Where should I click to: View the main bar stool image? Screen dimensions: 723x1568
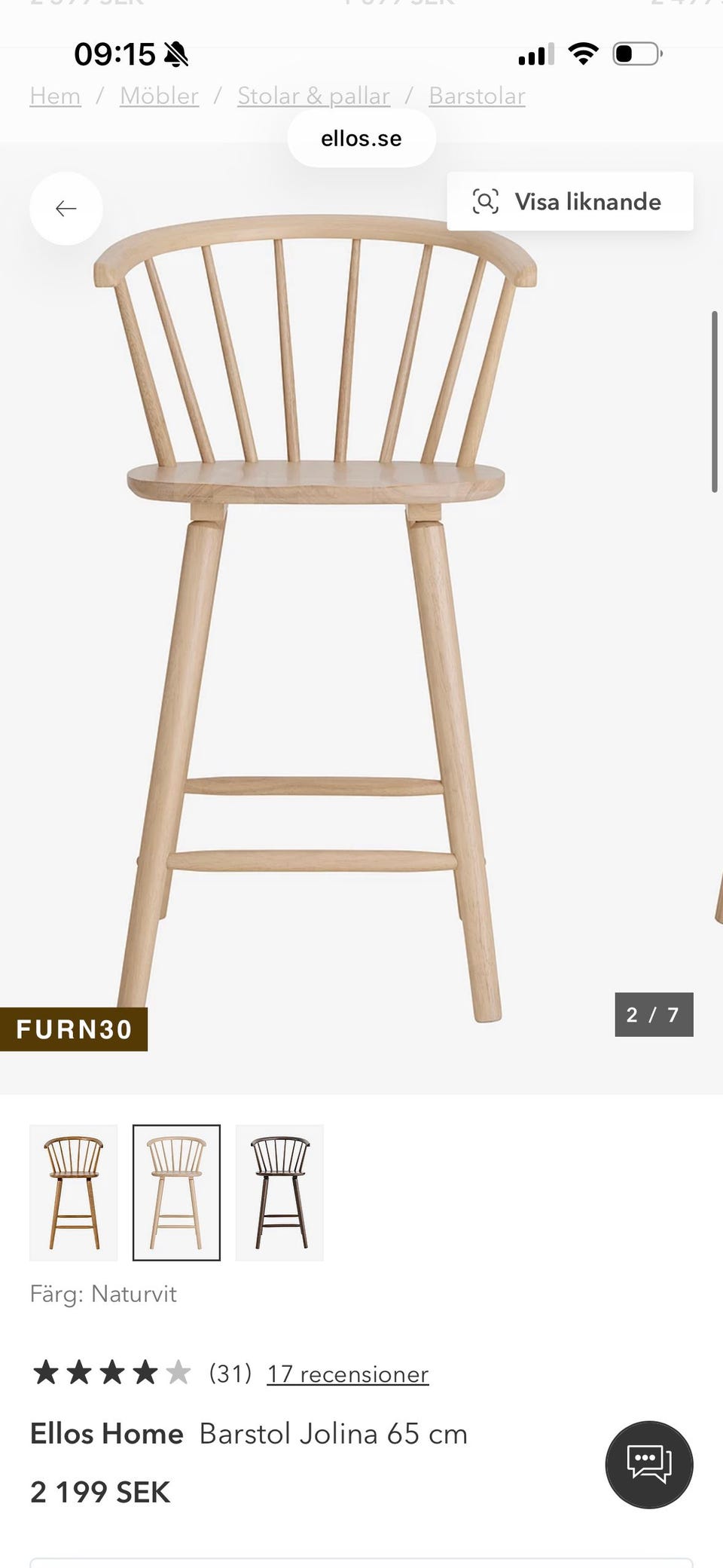316,618
